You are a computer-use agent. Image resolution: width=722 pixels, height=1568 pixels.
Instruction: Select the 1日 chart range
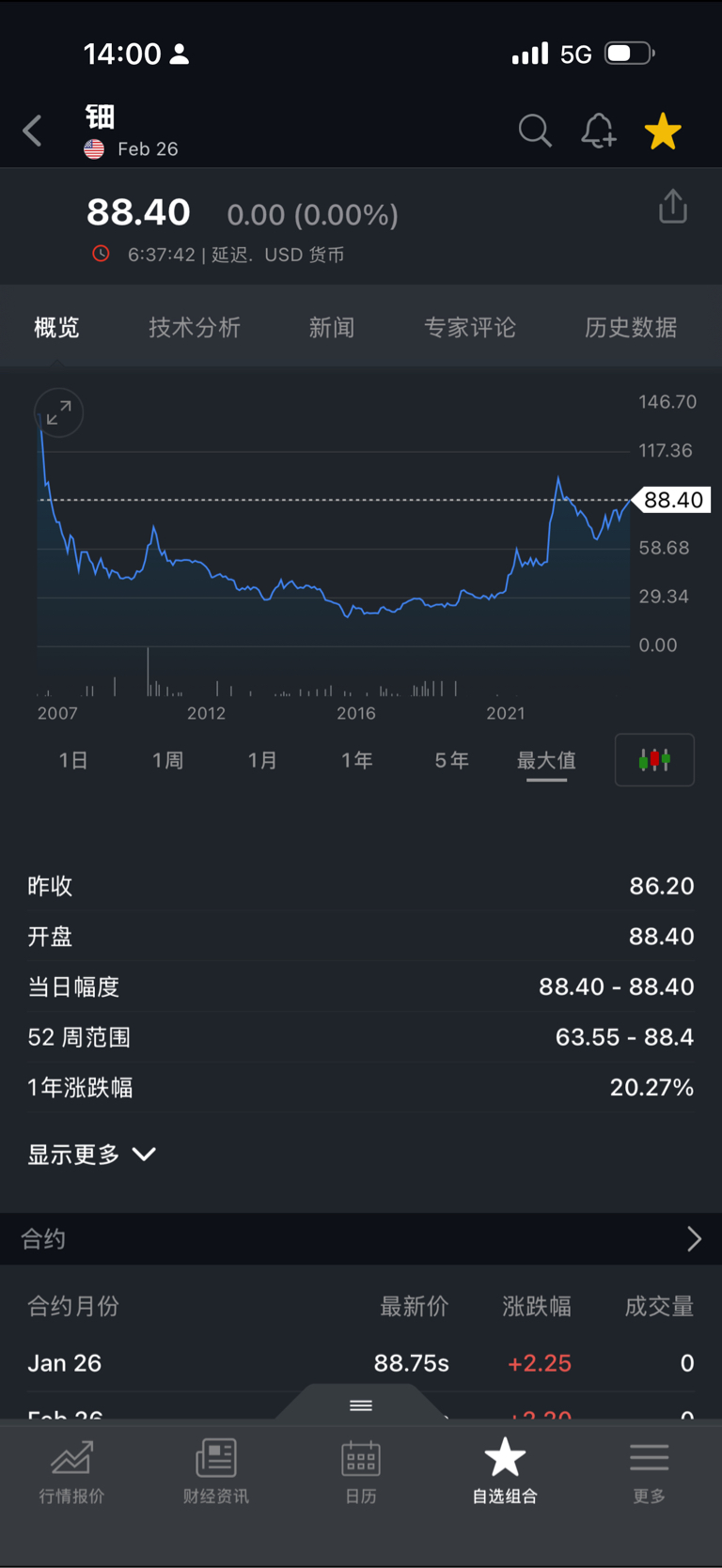click(x=73, y=760)
